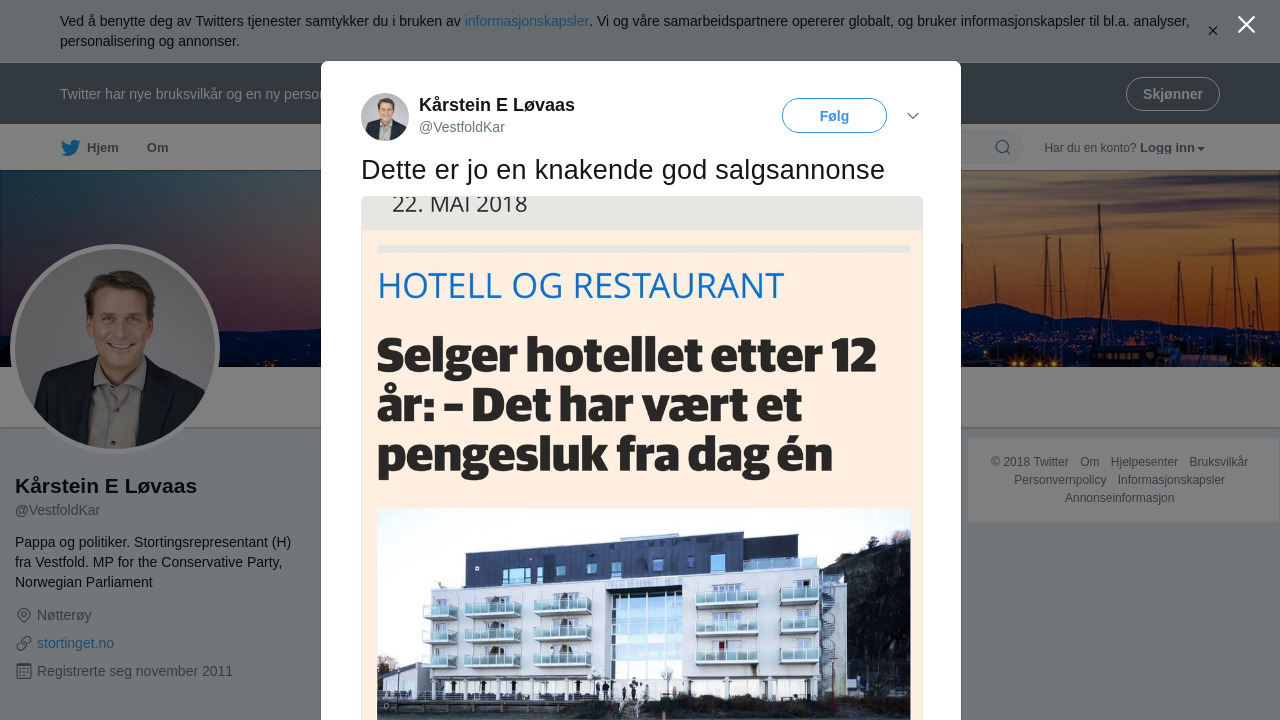
Task: Close the tweet overlay with the large X
Action: pos(1246,25)
